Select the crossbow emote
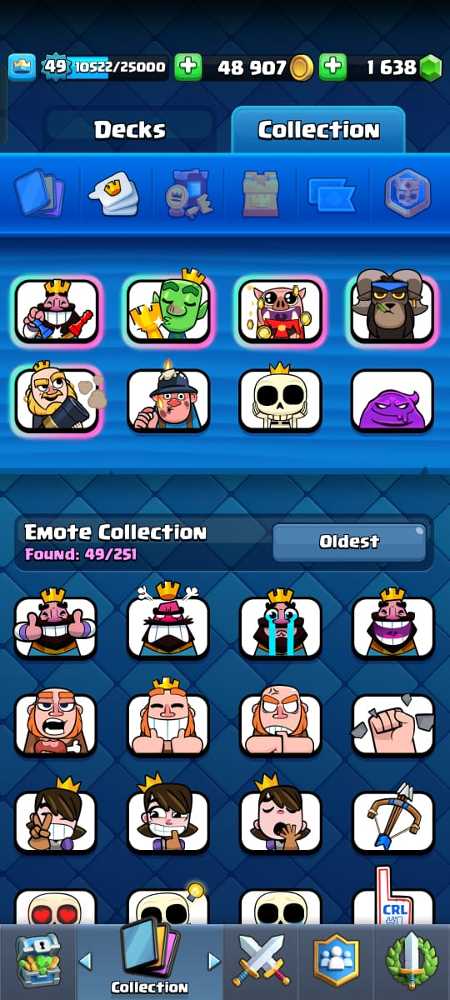This screenshot has width=450, height=1000. point(393,820)
